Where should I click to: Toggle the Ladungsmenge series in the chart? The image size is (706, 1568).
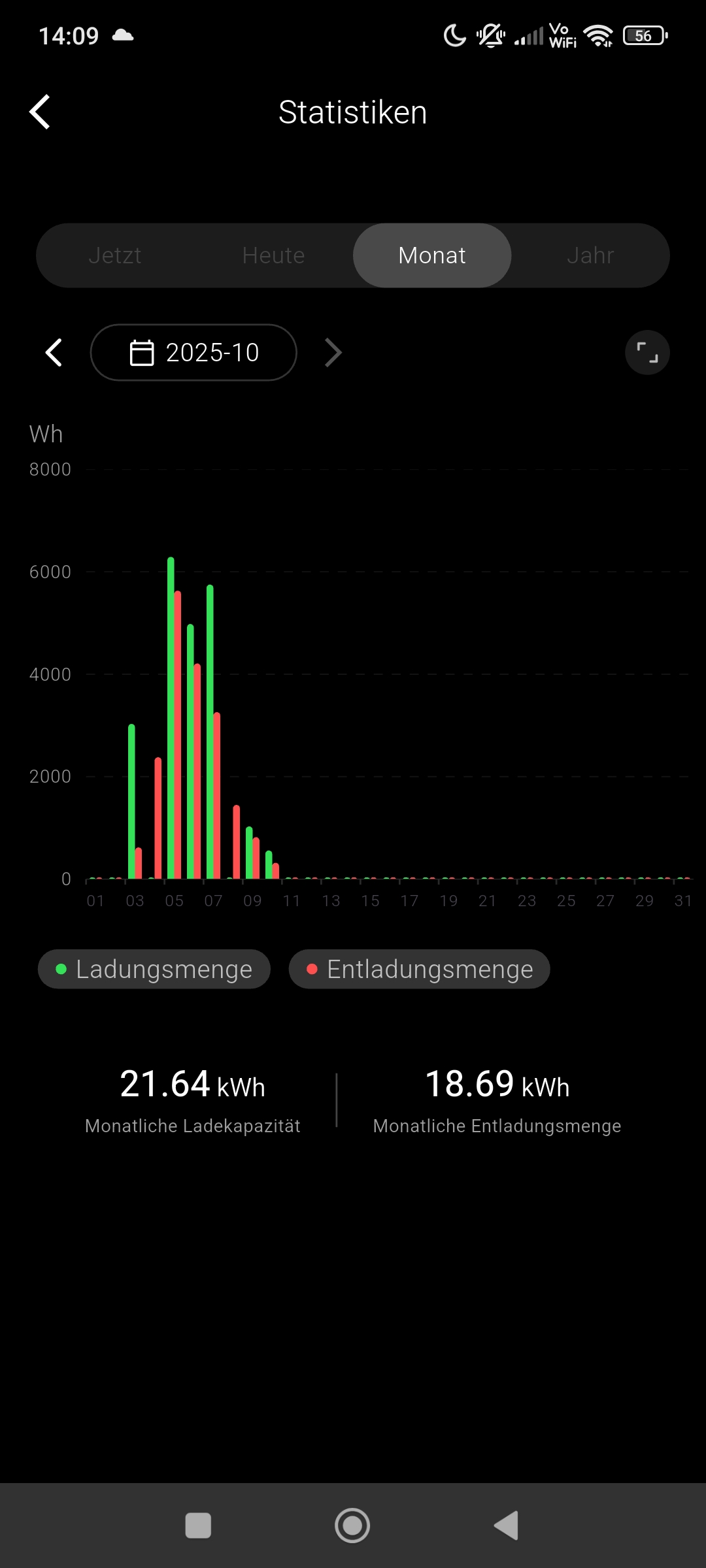154,969
